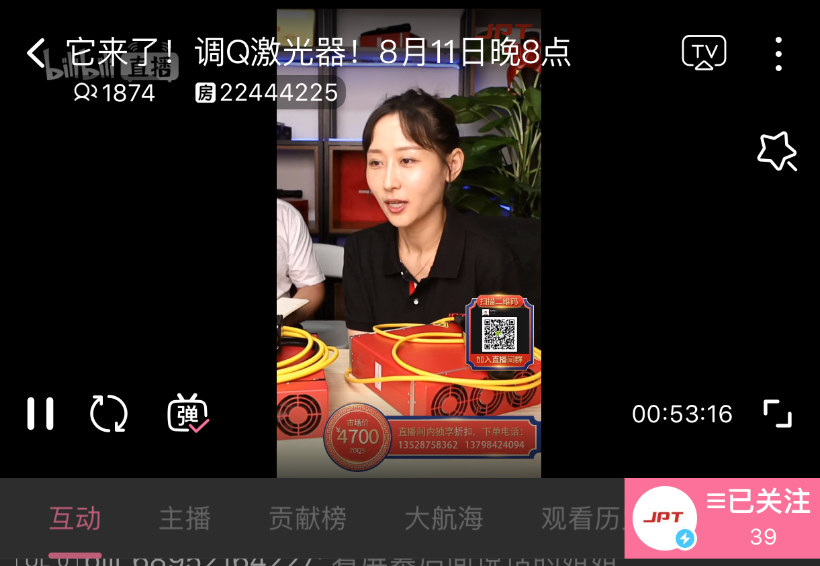820x566 pixels.
Task: Pause the live stream
Action: pyautogui.click(x=40, y=413)
